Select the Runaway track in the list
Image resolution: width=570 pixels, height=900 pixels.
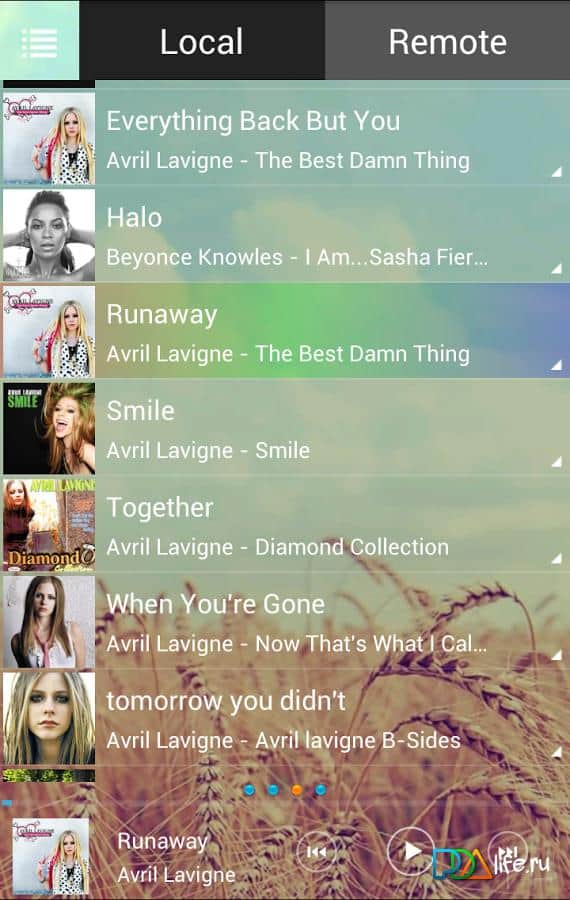285,331
